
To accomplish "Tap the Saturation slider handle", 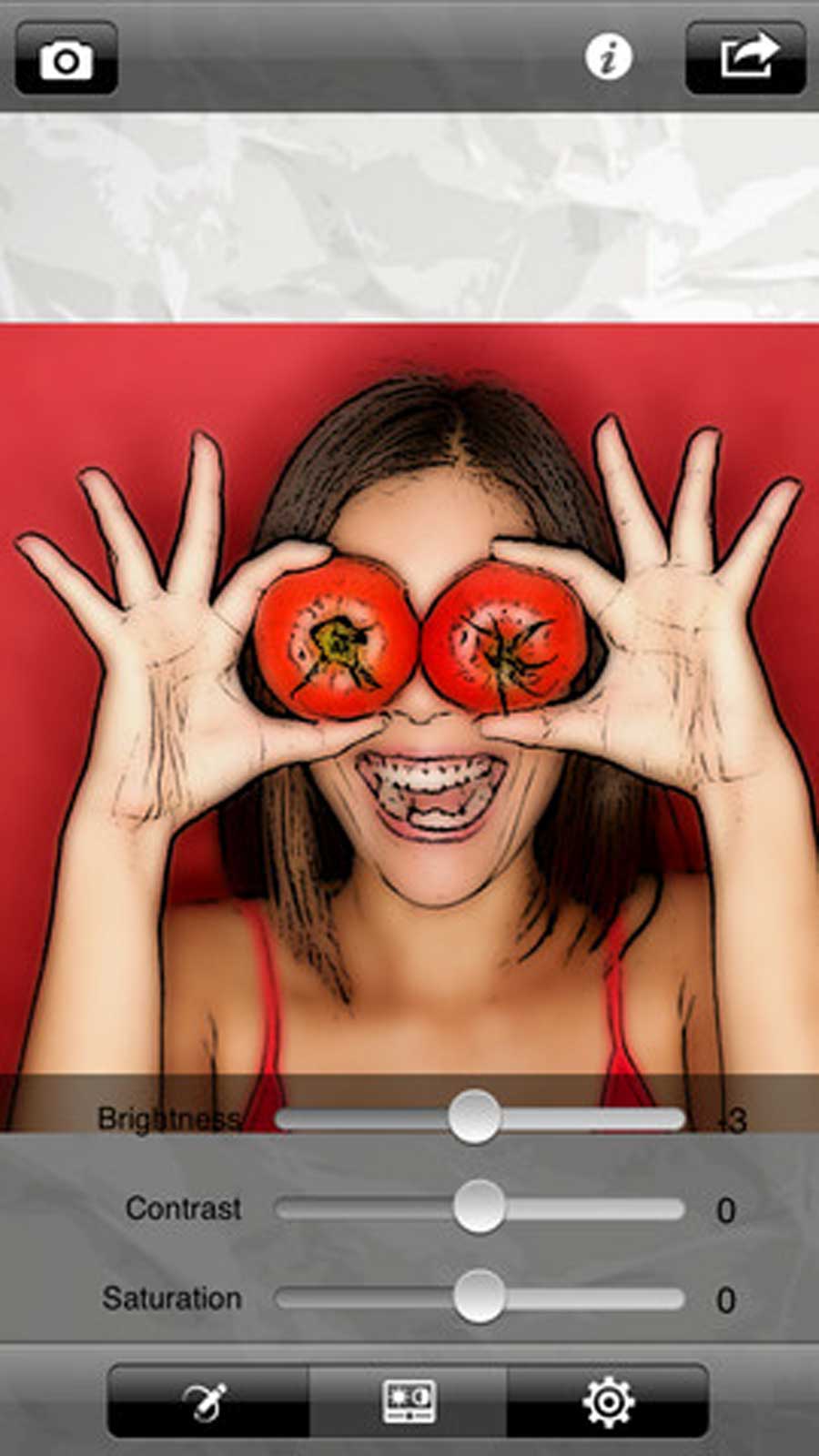I will [479, 1297].
